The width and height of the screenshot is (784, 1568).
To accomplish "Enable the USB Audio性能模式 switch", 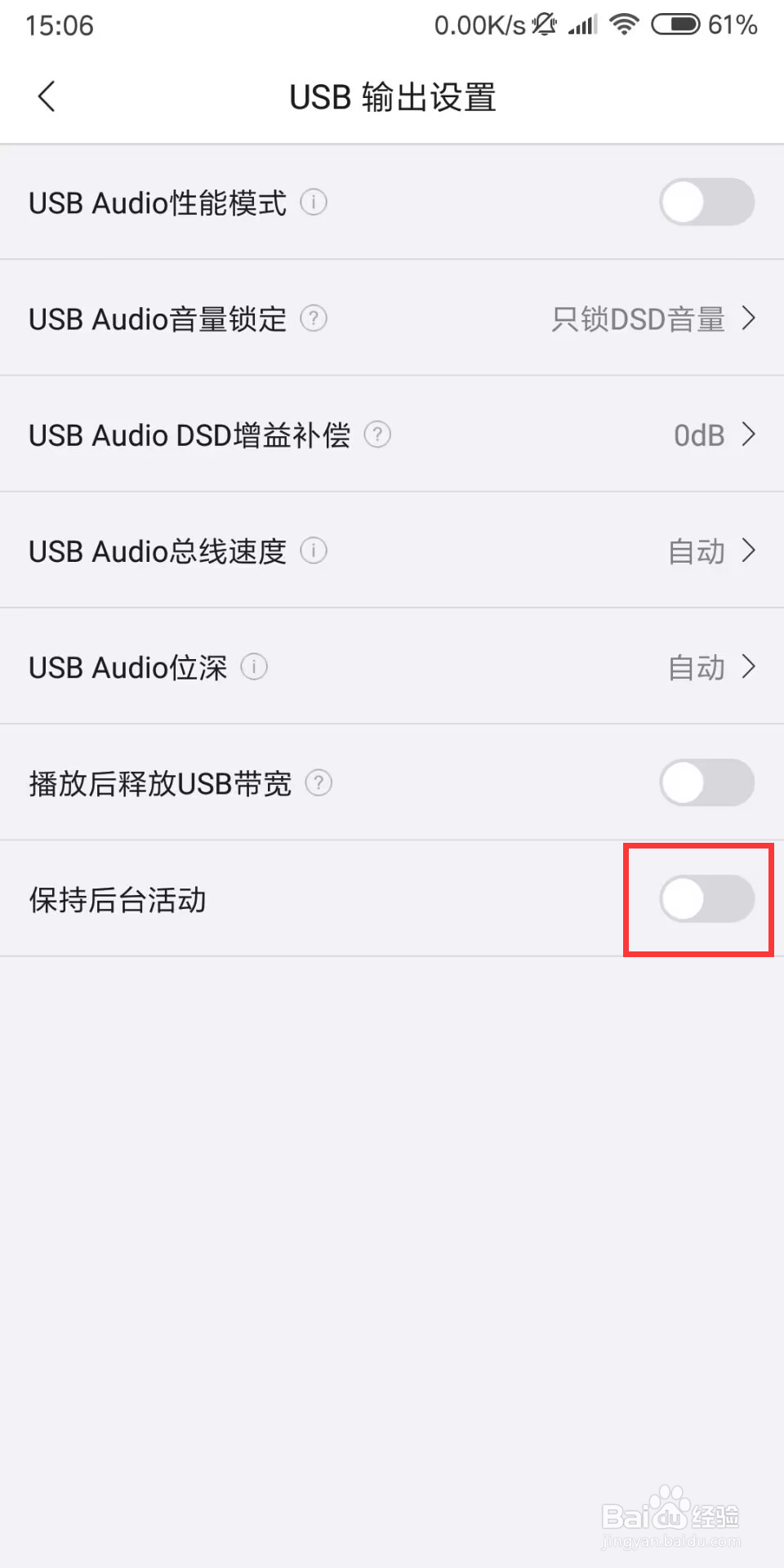I will click(x=706, y=203).
